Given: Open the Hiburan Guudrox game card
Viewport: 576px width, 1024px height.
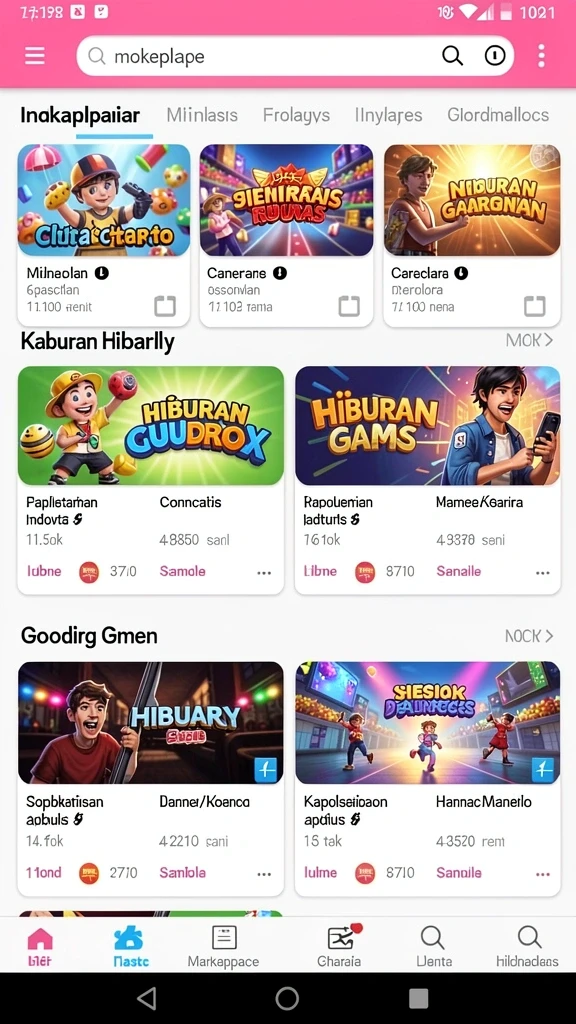Looking at the screenshot, I should [151, 480].
